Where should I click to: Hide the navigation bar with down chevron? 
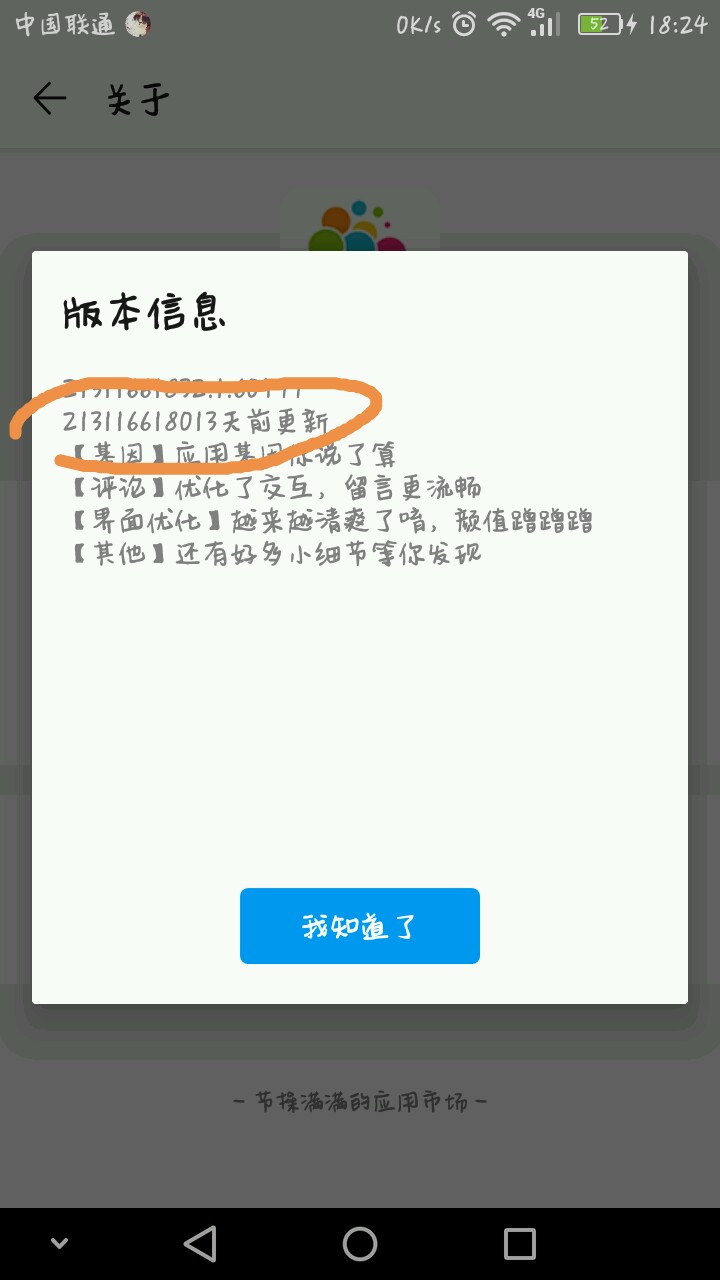coord(59,1244)
